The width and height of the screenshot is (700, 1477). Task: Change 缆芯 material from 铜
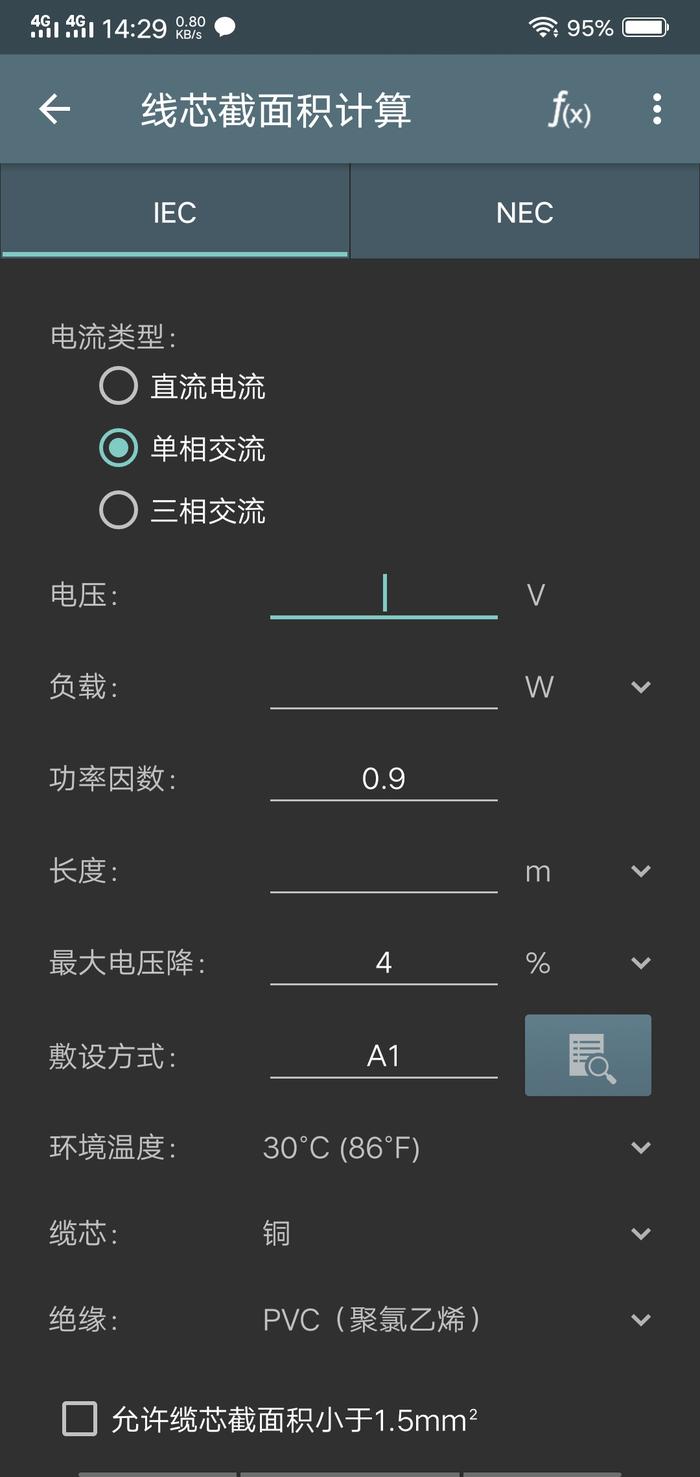[457, 1233]
